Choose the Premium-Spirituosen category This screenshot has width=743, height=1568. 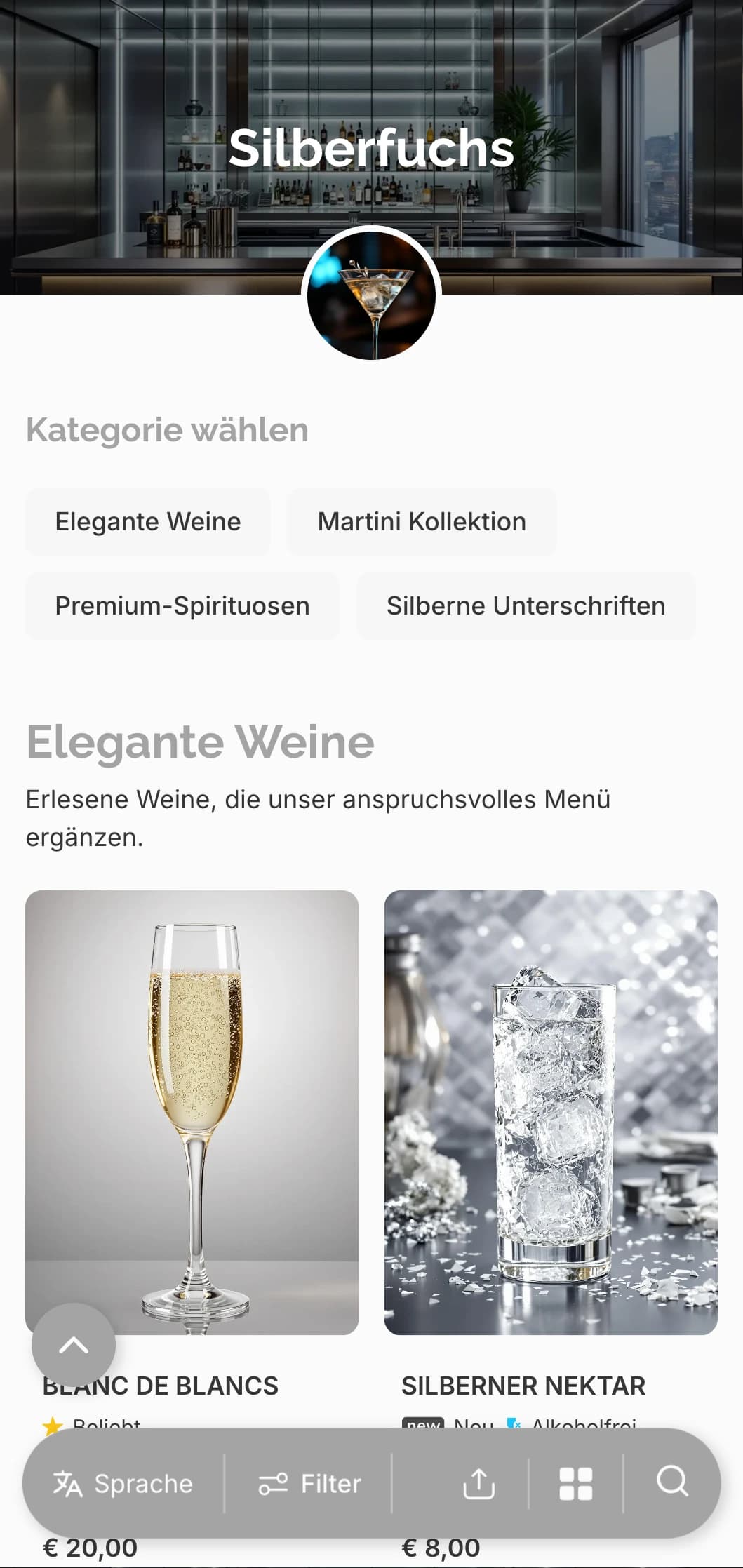[182, 606]
